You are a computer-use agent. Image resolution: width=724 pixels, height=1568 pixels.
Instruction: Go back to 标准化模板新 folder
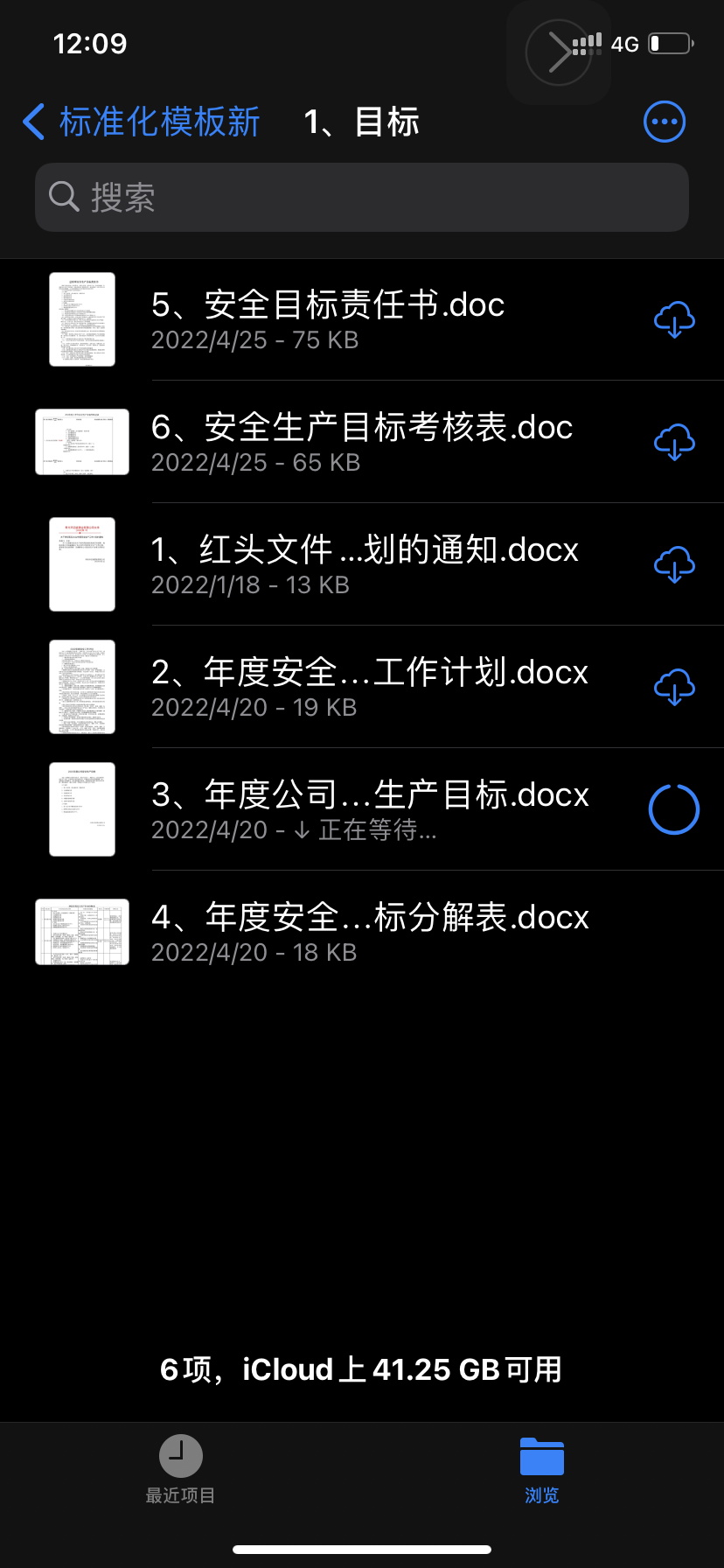142,122
